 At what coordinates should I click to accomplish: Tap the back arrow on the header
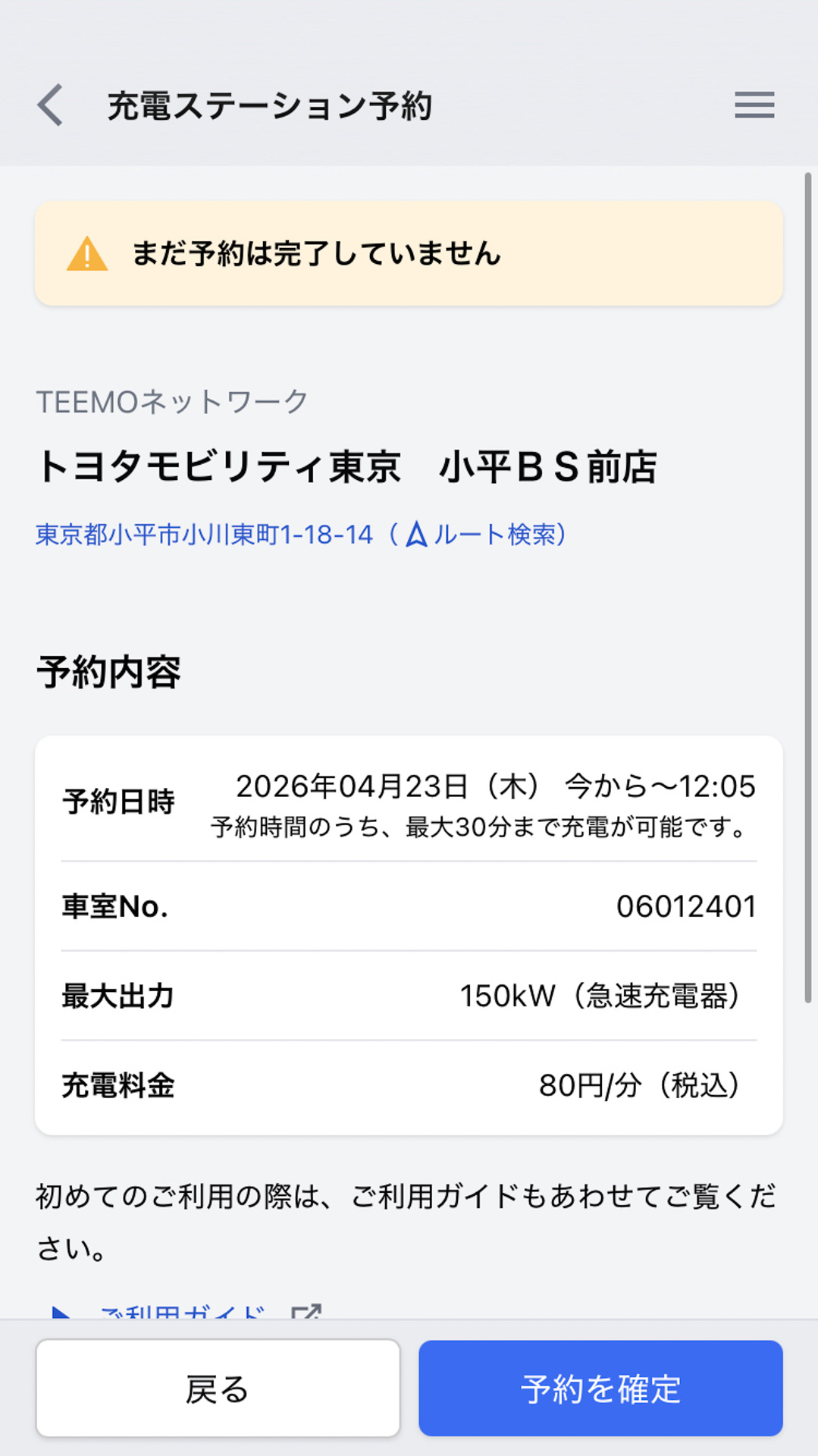[50, 106]
